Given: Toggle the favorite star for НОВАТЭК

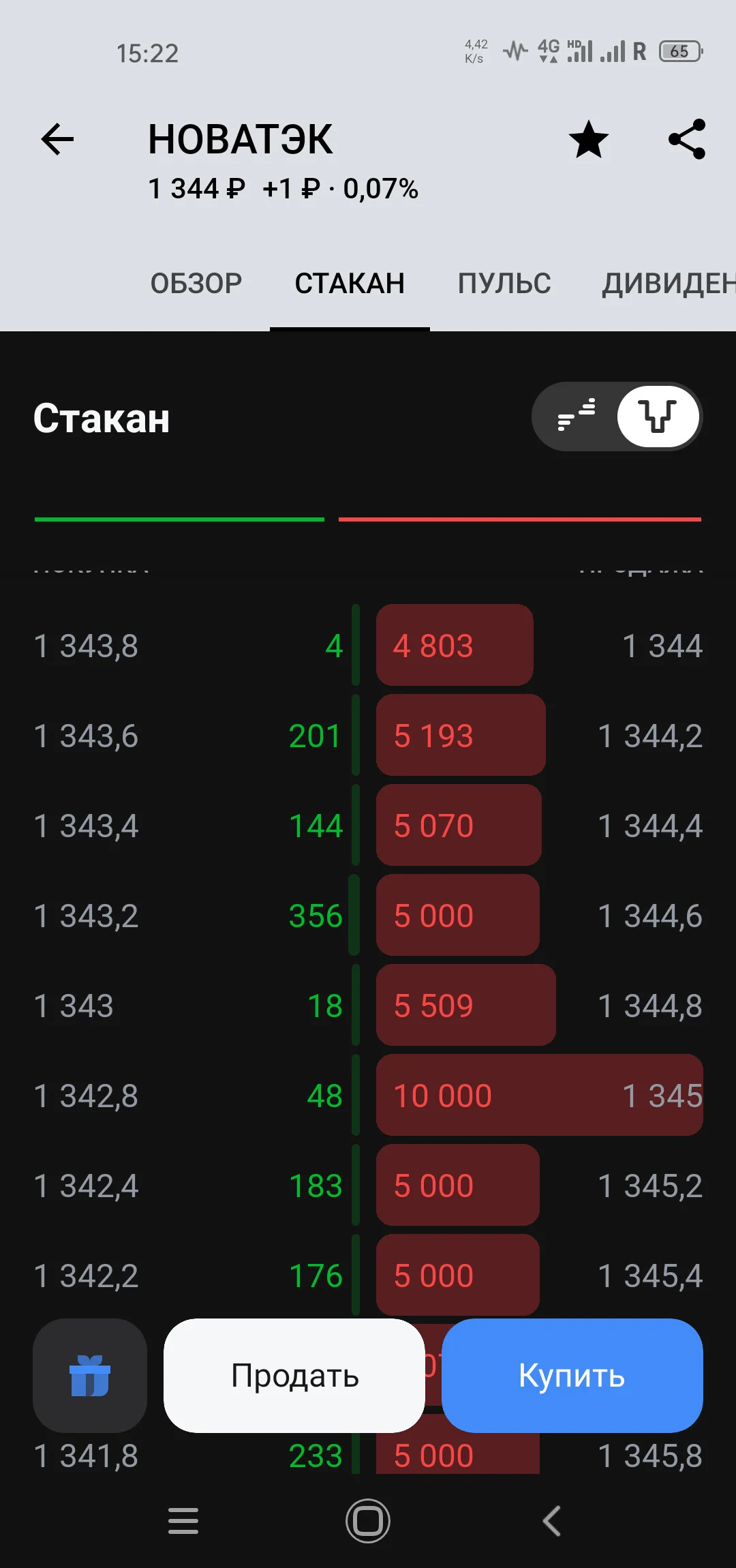Looking at the screenshot, I should [588, 140].
